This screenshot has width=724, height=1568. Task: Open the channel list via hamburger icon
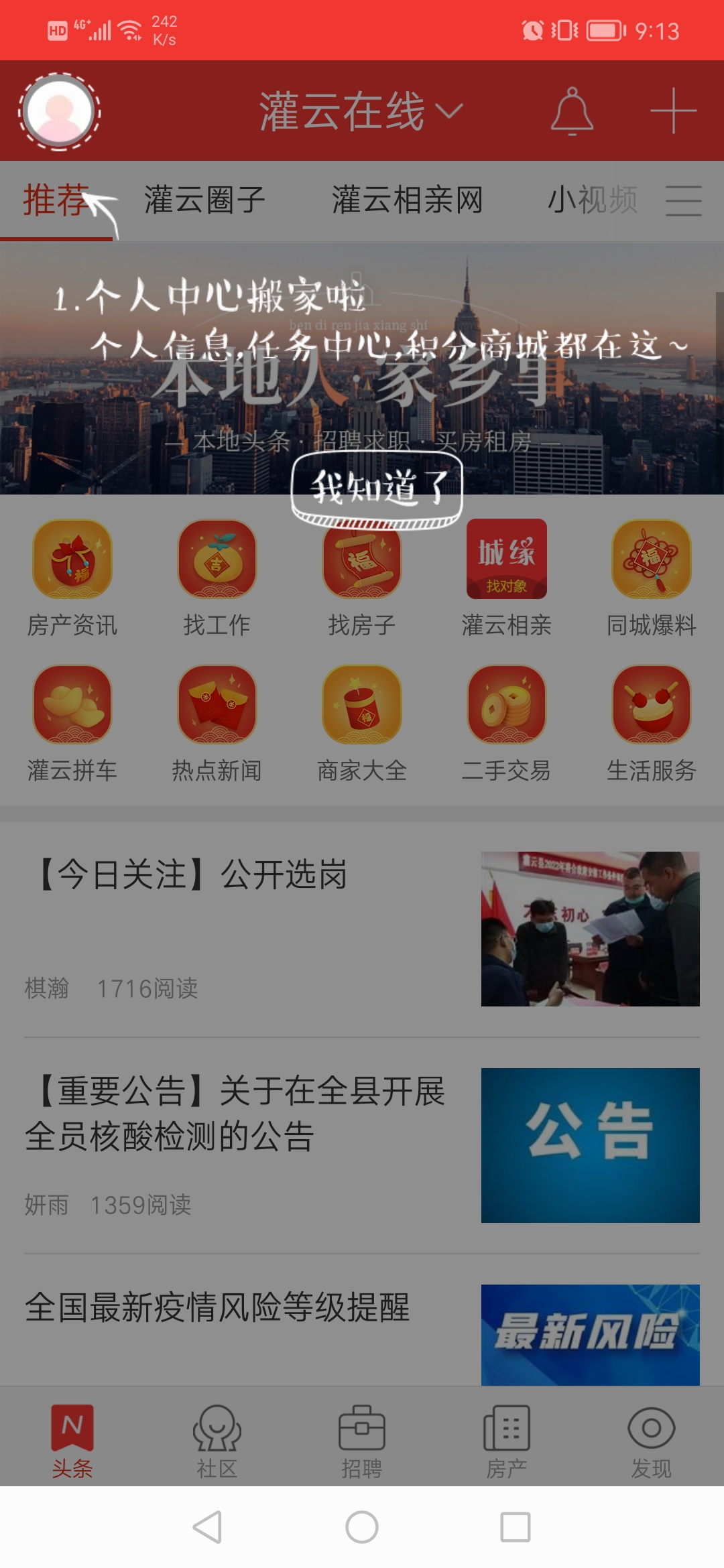click(684, 201)
